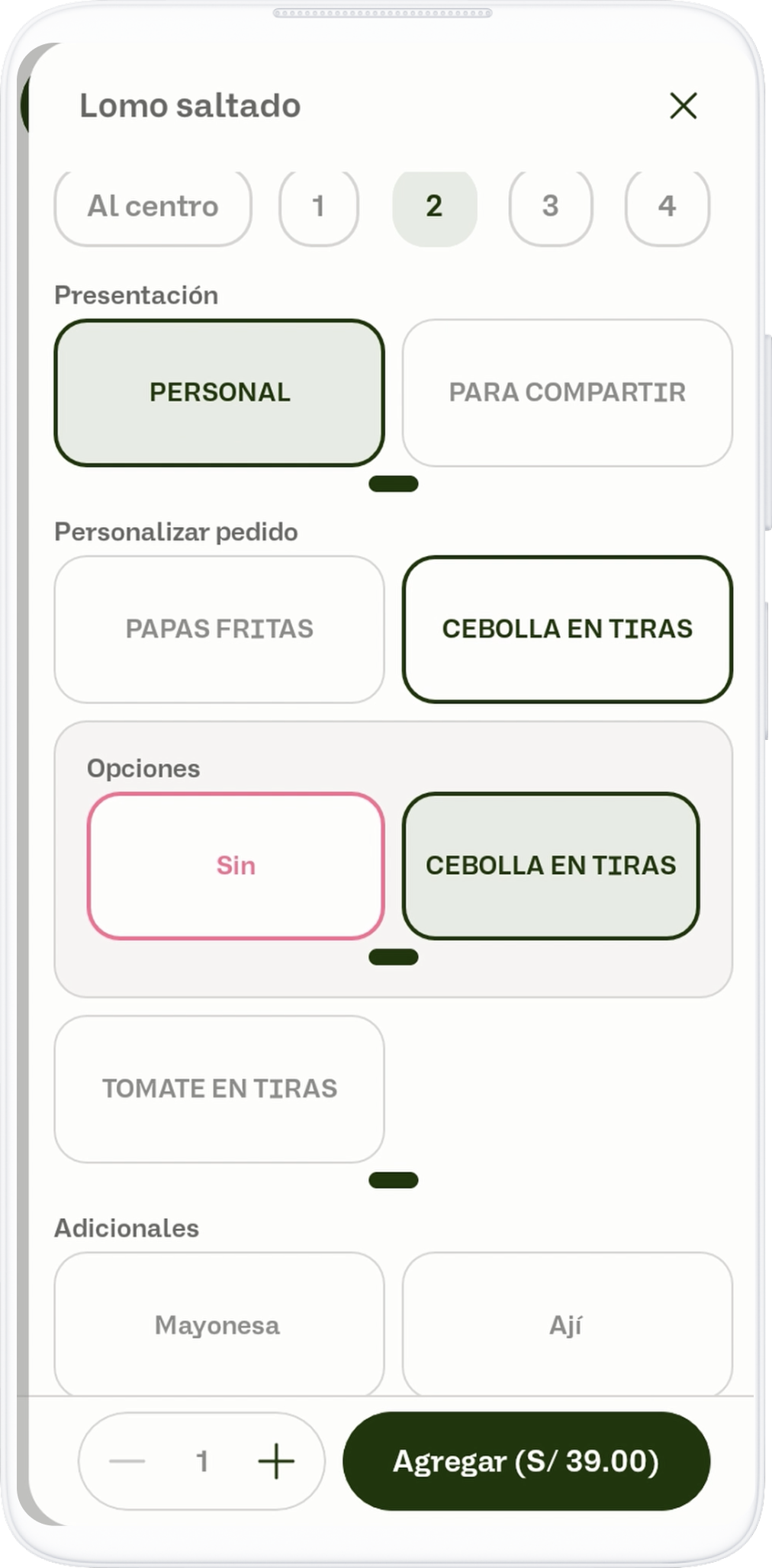Image resolution: width=772 pixels, height=1568 pixels.
Task: Pick CEBOLLA EN TIRAS in Opciones
Action: pos(550,866)
